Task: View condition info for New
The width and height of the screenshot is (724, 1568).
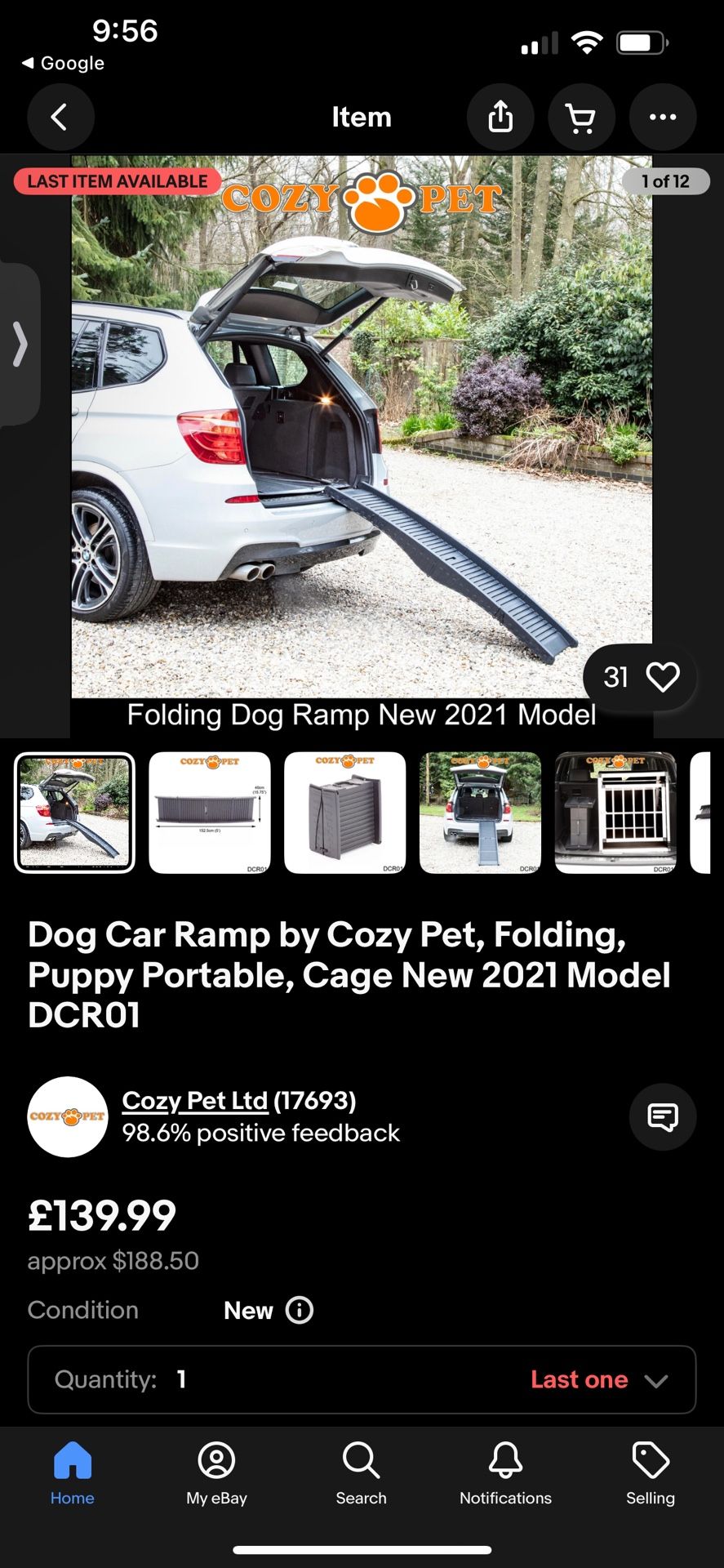Action: click(300, 1310)
